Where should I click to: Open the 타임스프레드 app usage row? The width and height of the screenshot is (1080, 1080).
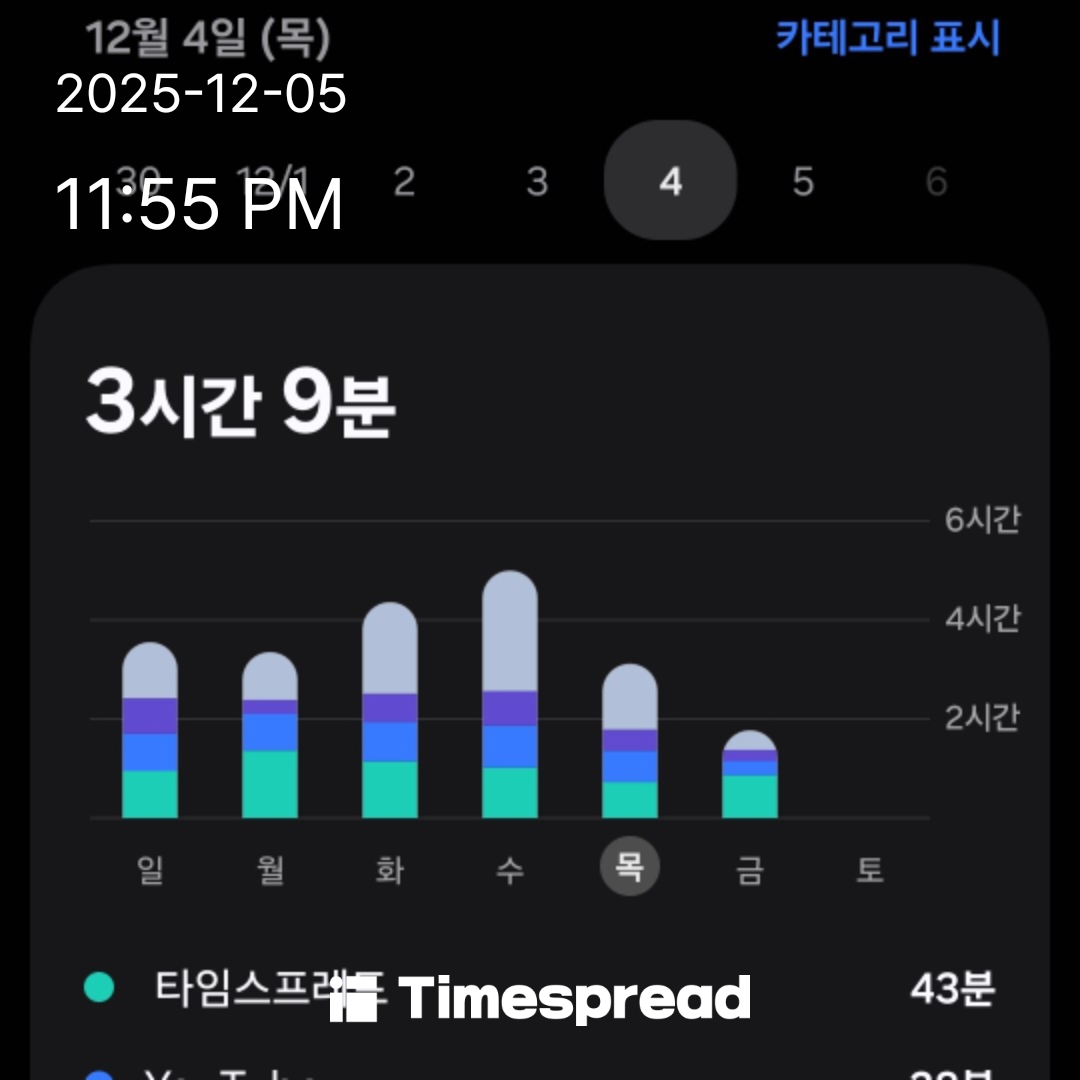(540, 990)
